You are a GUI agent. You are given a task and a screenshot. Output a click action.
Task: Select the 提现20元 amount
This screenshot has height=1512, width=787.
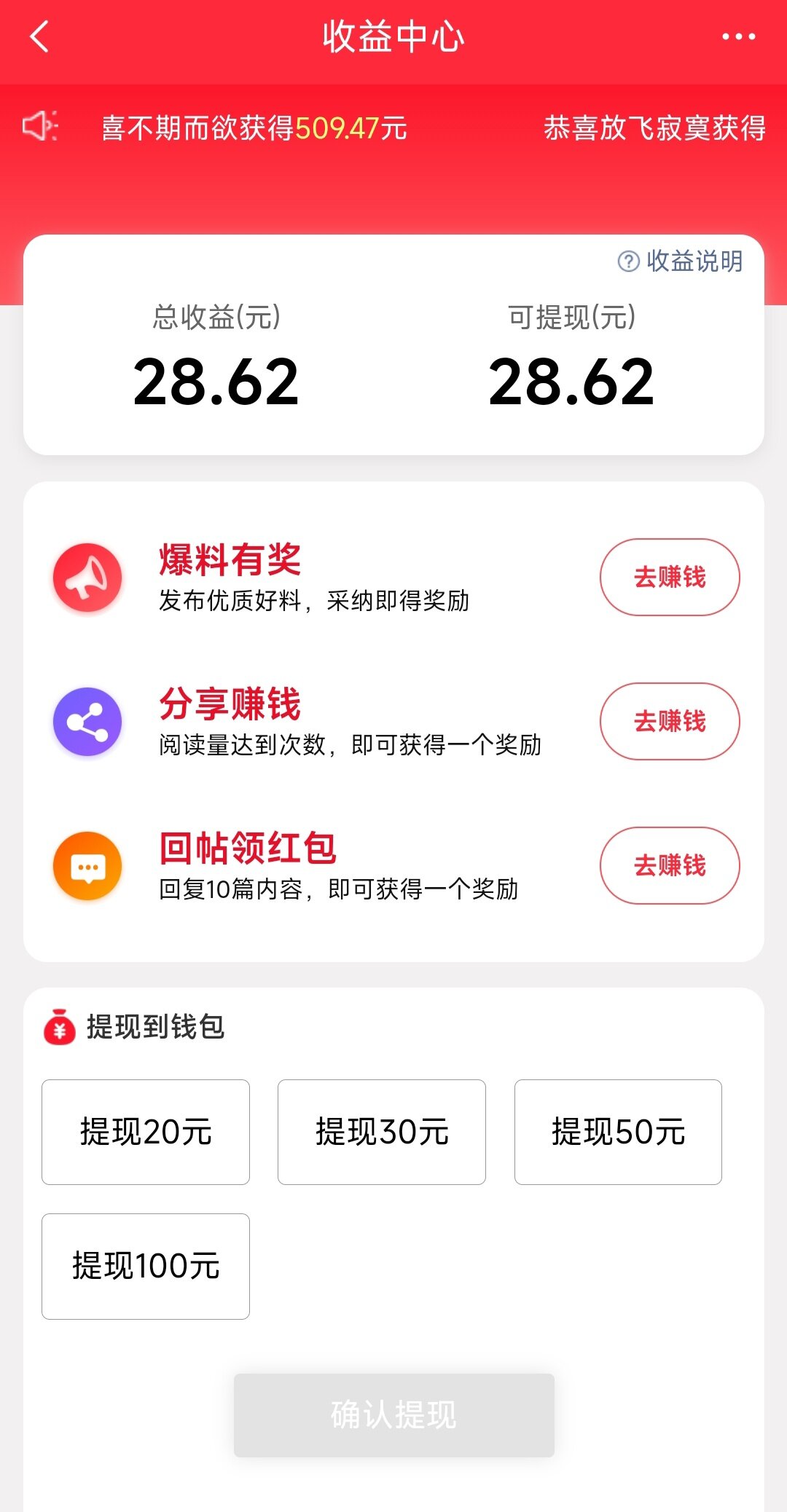146,1133
